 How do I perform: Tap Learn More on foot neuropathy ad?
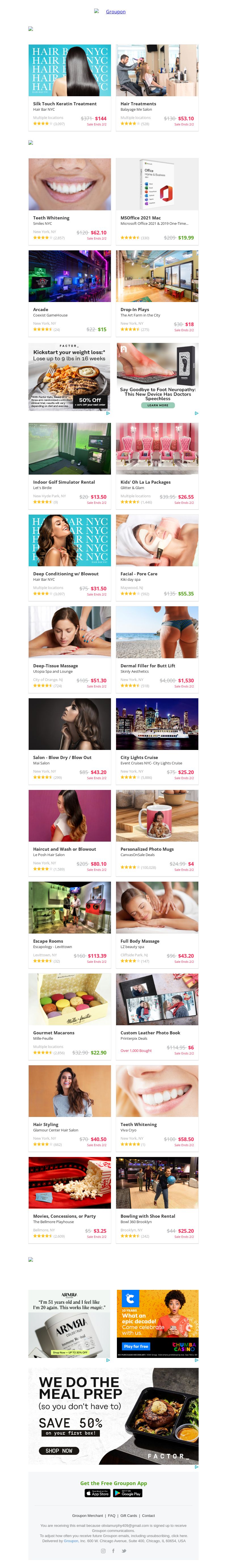point(157,405)
